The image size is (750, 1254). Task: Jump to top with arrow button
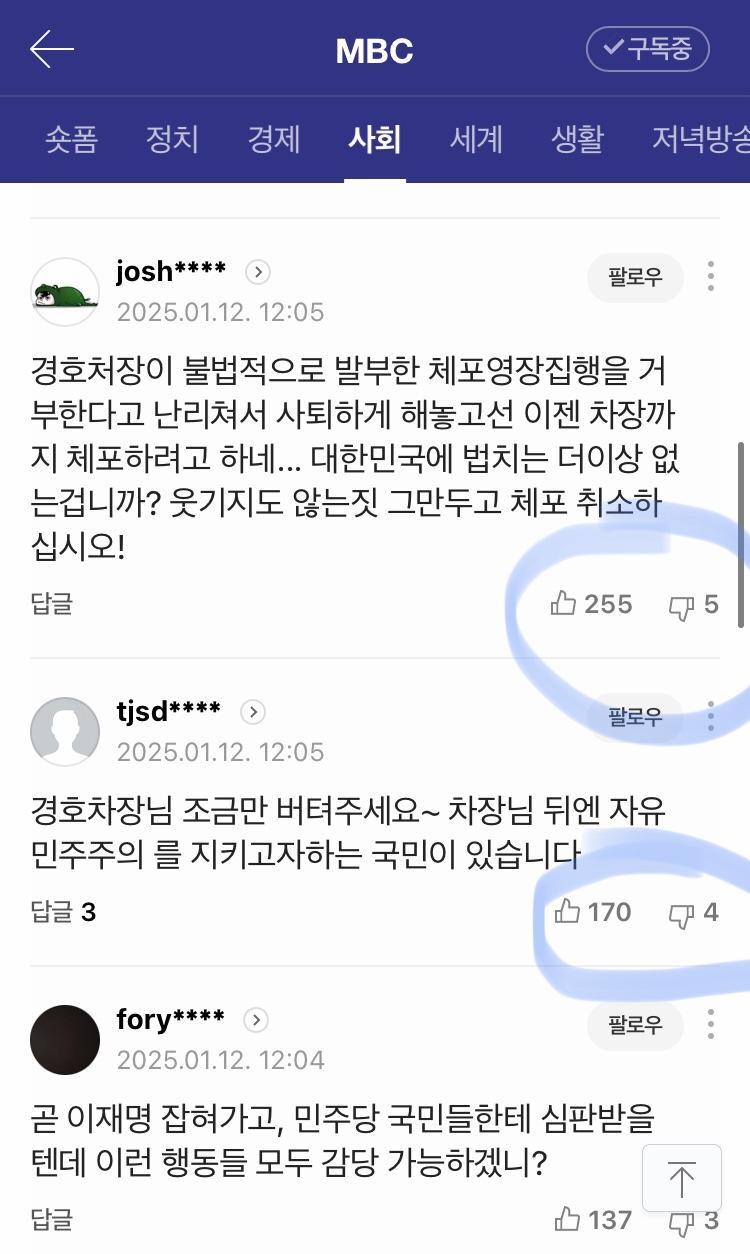coord(681,1179)
